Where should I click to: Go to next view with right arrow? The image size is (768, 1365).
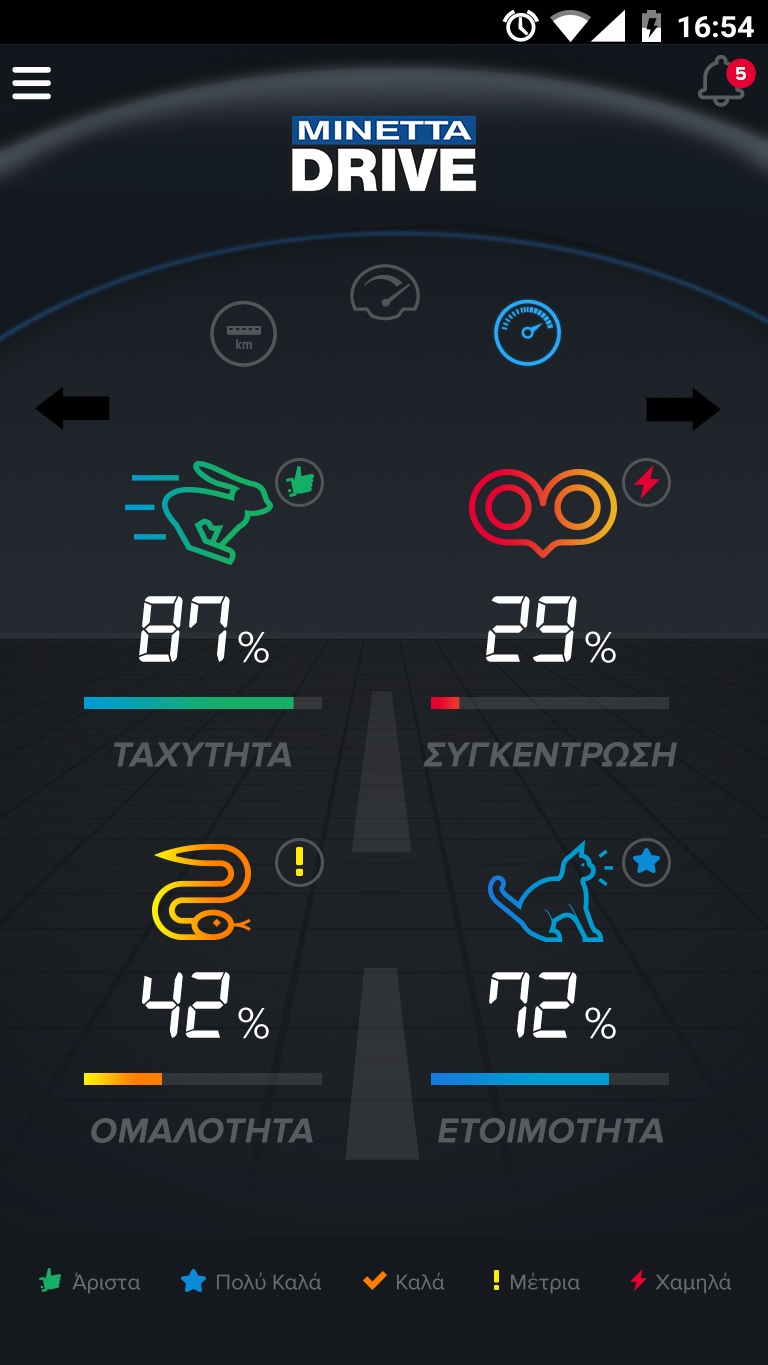coord(683,408)
